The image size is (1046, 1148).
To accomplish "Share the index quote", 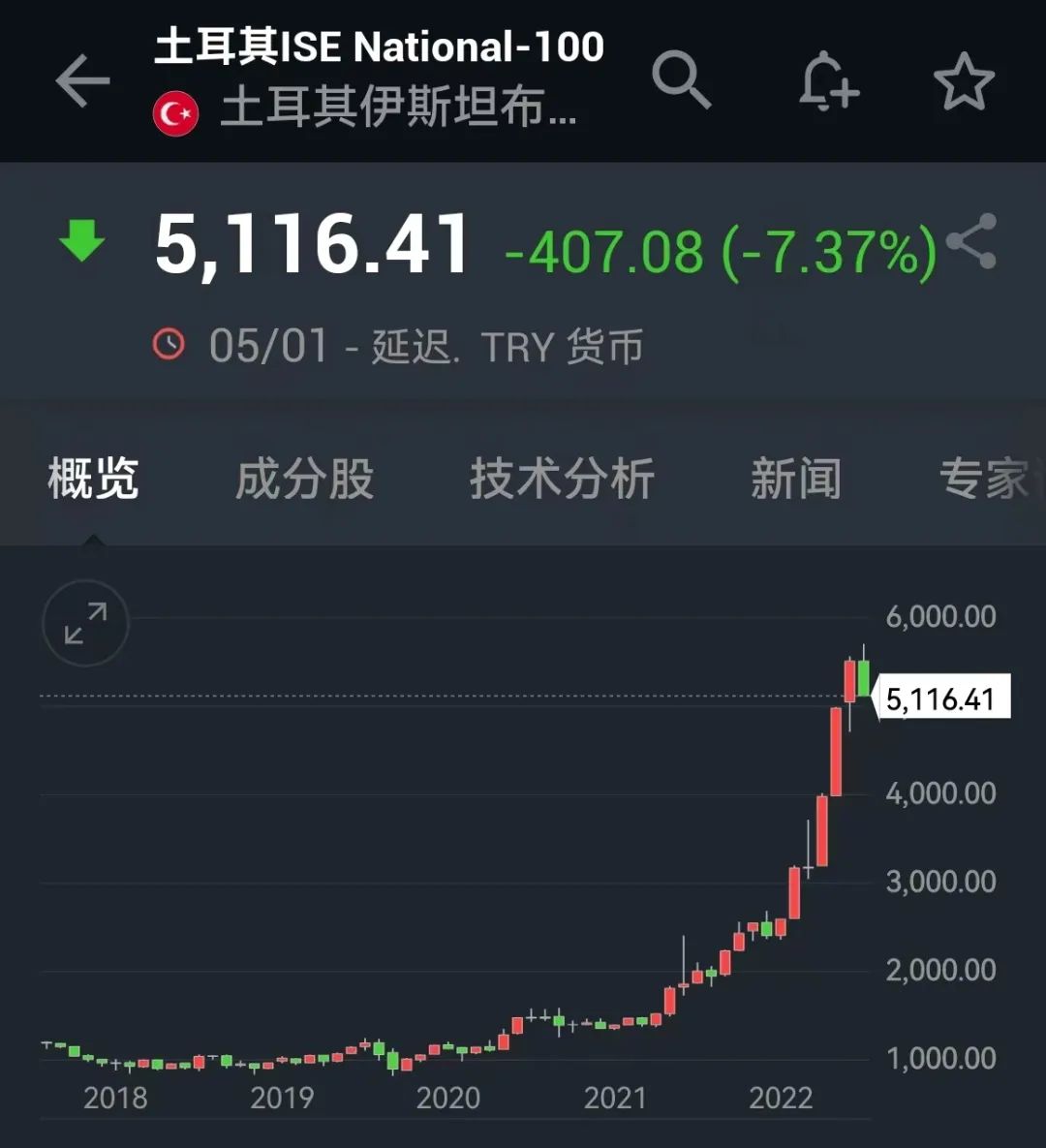I will click(970, 242).
